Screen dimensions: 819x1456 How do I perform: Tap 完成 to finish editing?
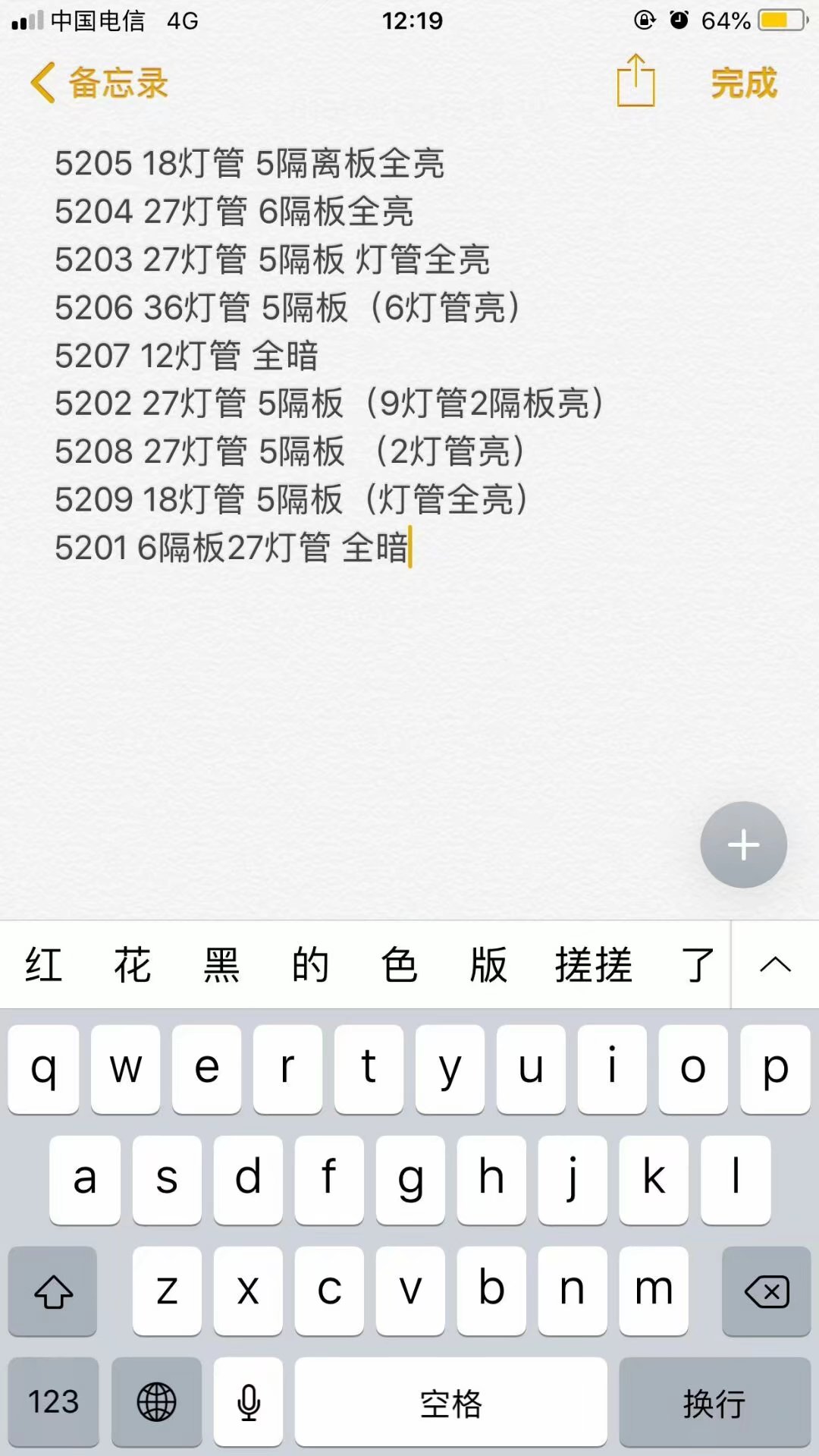point(744,83)
